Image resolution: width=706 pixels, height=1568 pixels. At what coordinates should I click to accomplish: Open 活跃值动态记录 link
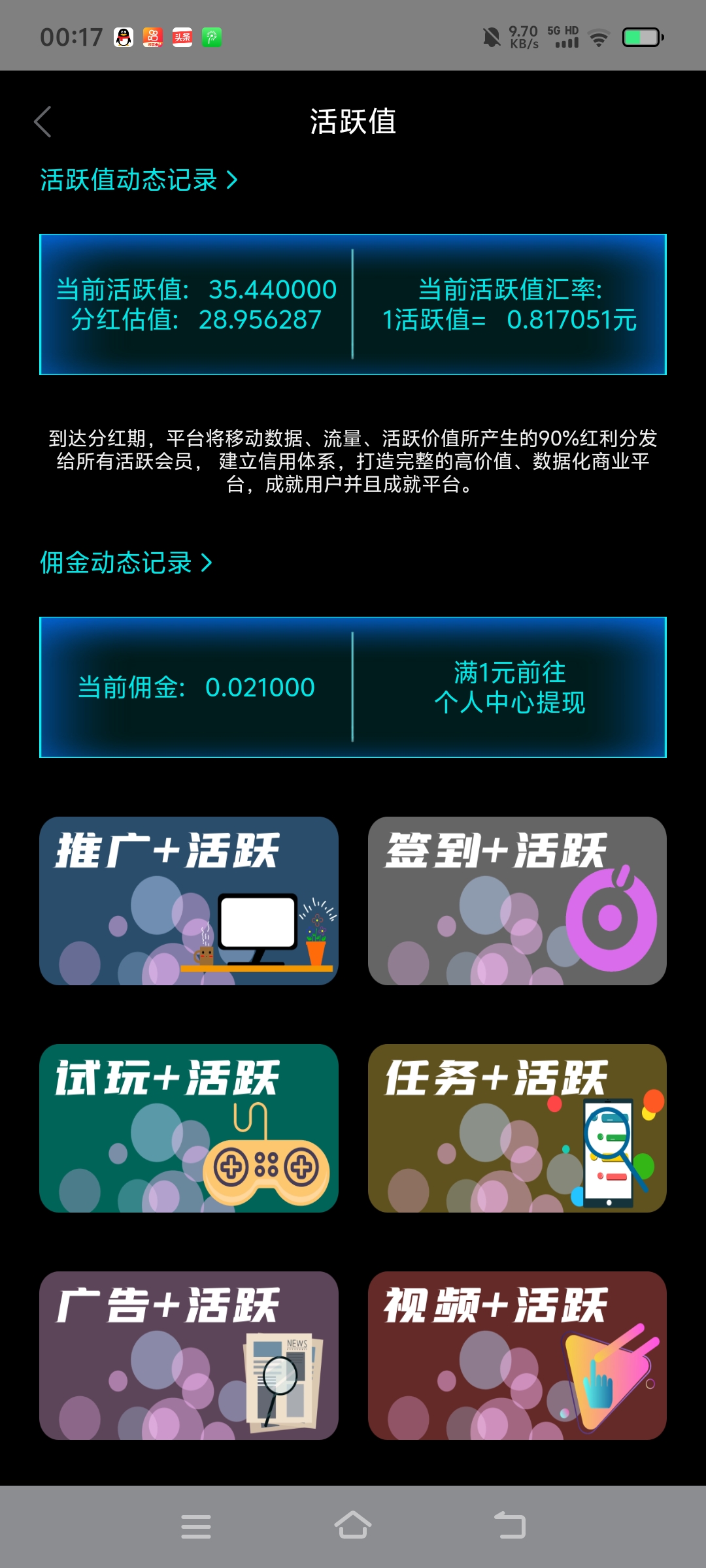(139, 180)
